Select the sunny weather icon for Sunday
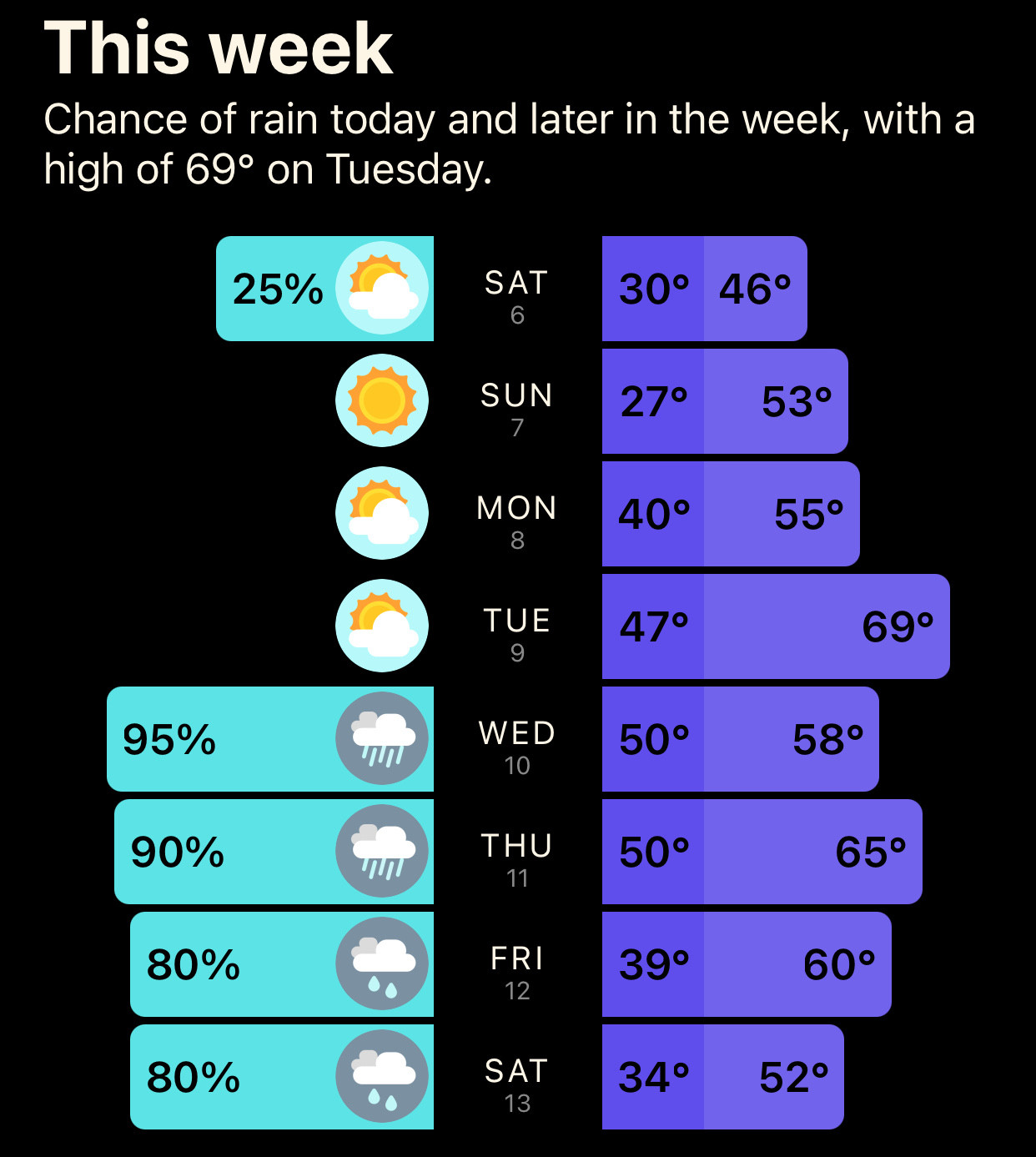The width and height of the screenshot is (1036, 1157). [x=381, y=400]
